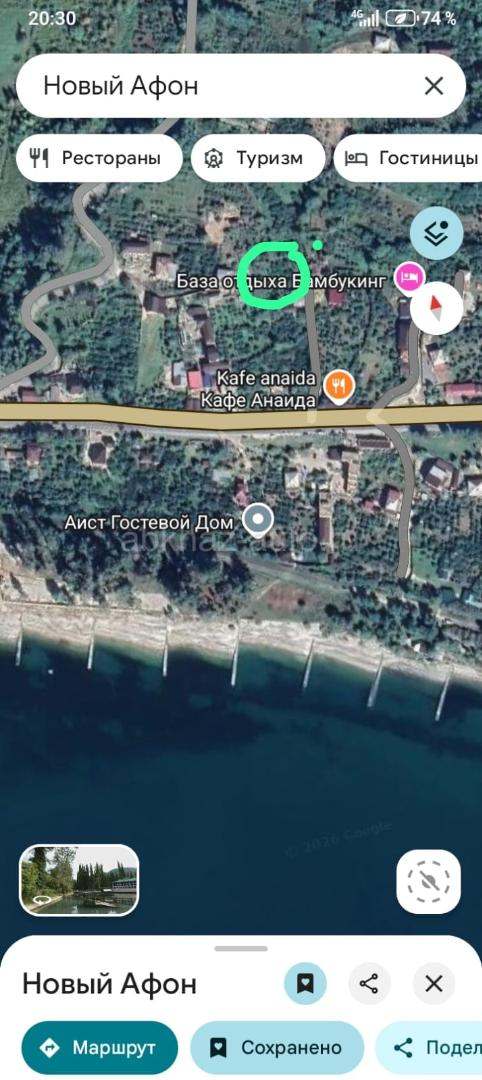Image resolution: width=482 pixels, height=1080 pixels.
Task: Reset map orientation with the compass
Action: tap(437, 308)
